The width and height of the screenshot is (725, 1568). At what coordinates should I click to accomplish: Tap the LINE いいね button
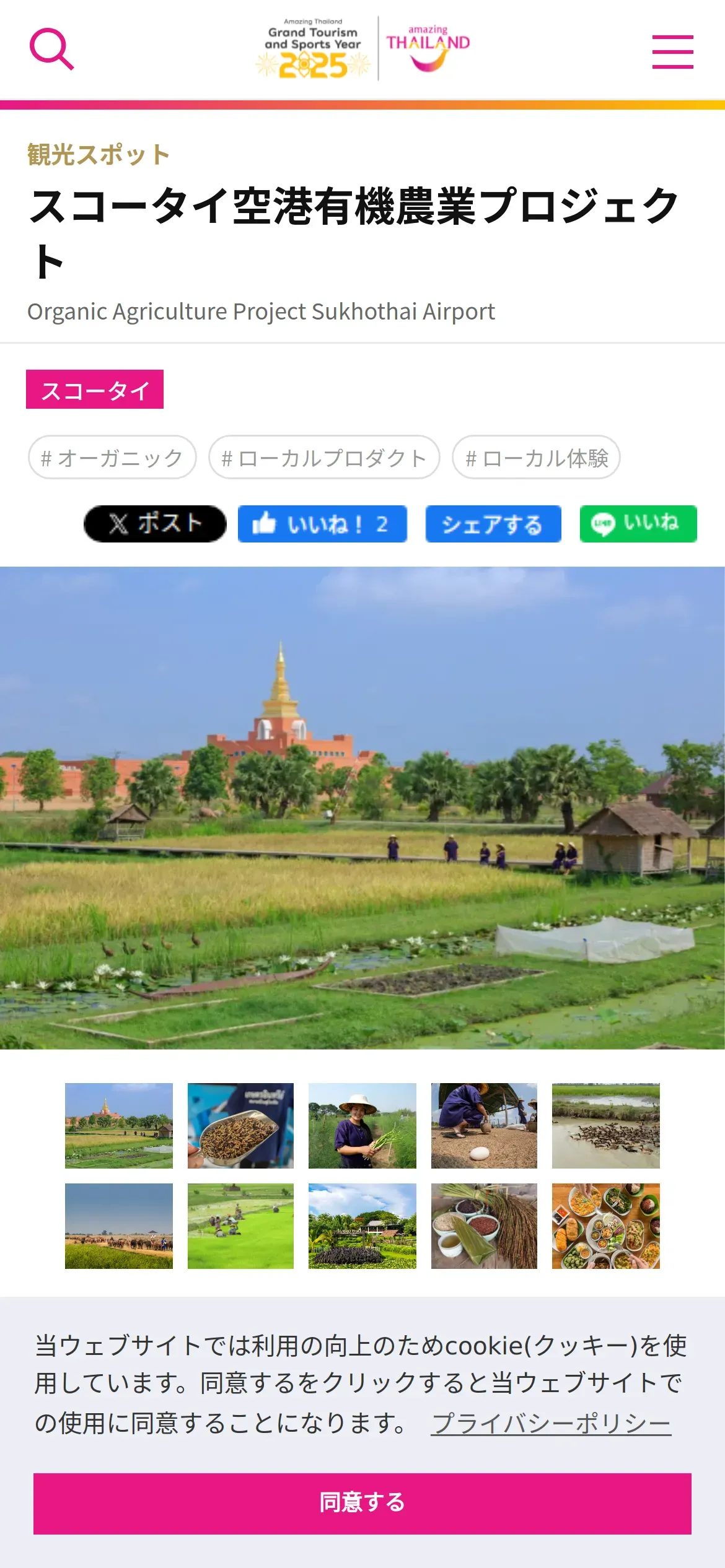tap(638, 524)
